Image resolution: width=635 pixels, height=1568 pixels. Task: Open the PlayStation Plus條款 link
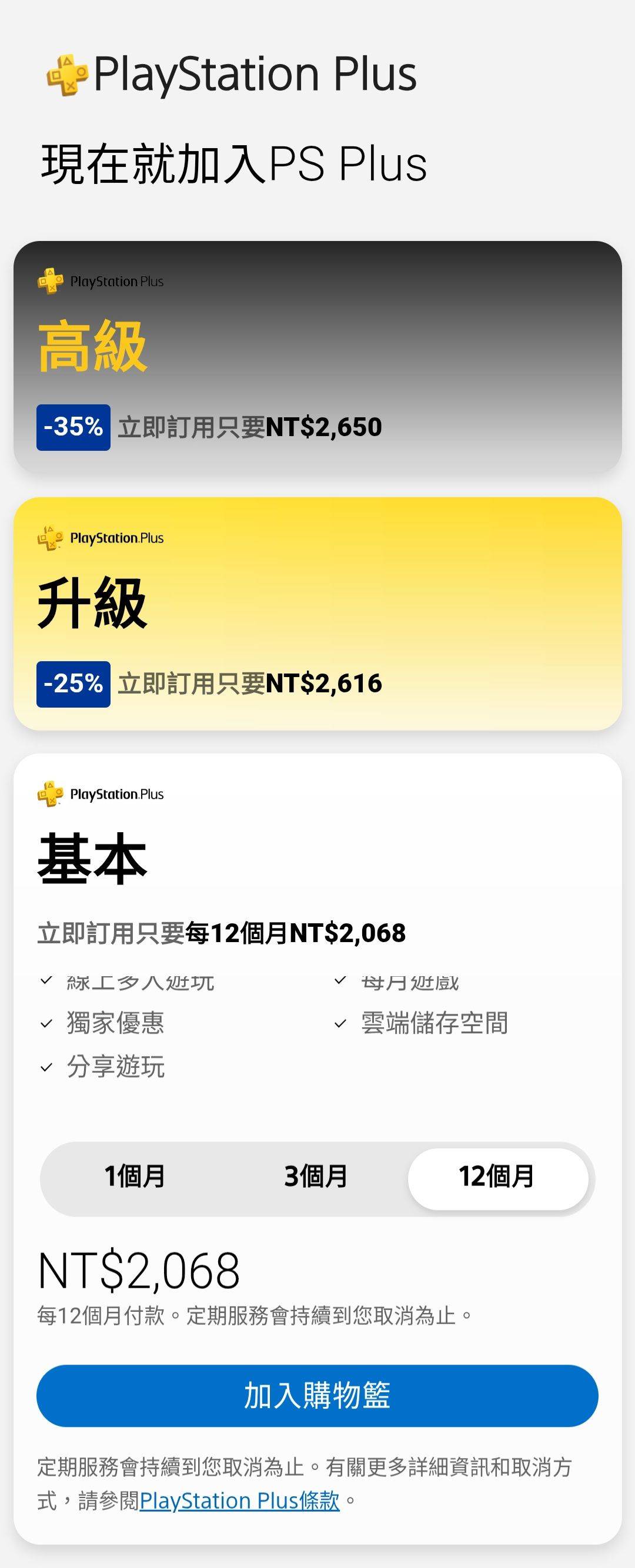click(239, 1500)
